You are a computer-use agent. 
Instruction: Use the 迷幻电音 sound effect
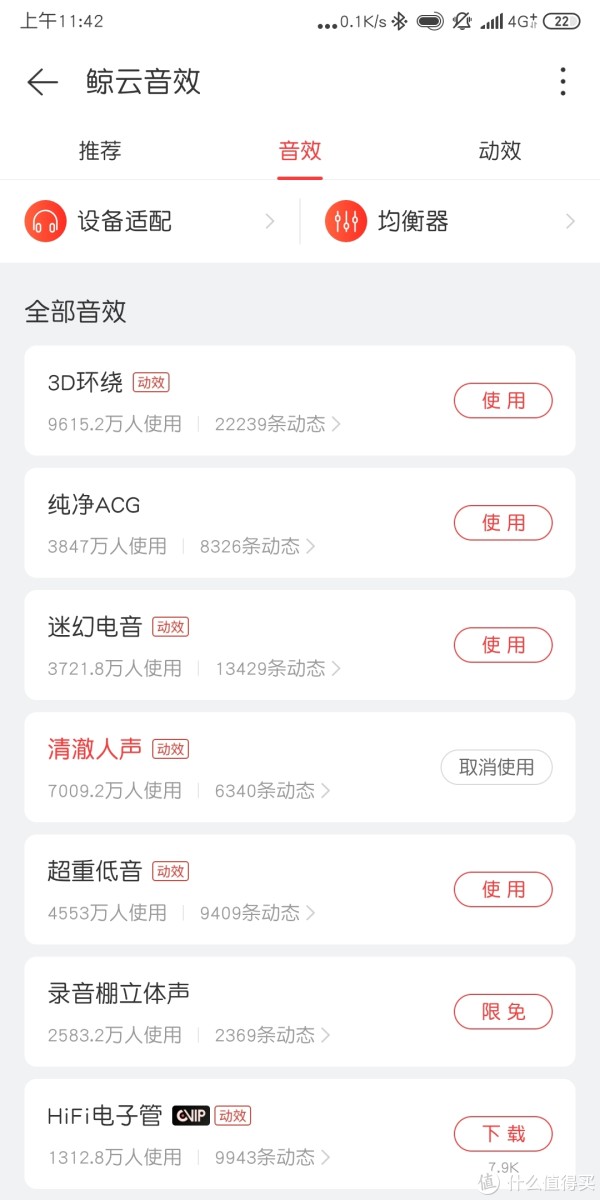click(x=503, y=645)
